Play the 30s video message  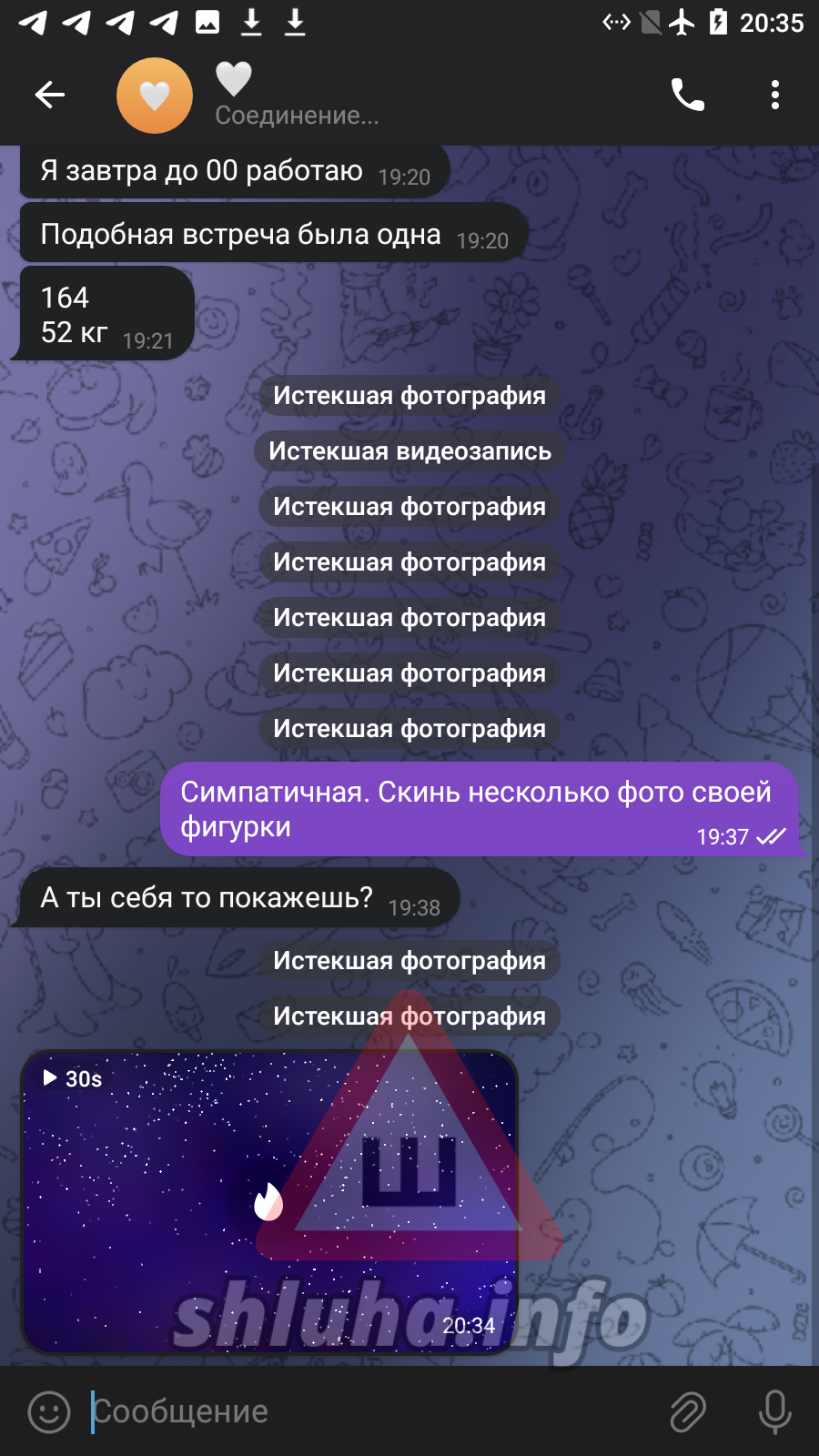[269, 1202]
